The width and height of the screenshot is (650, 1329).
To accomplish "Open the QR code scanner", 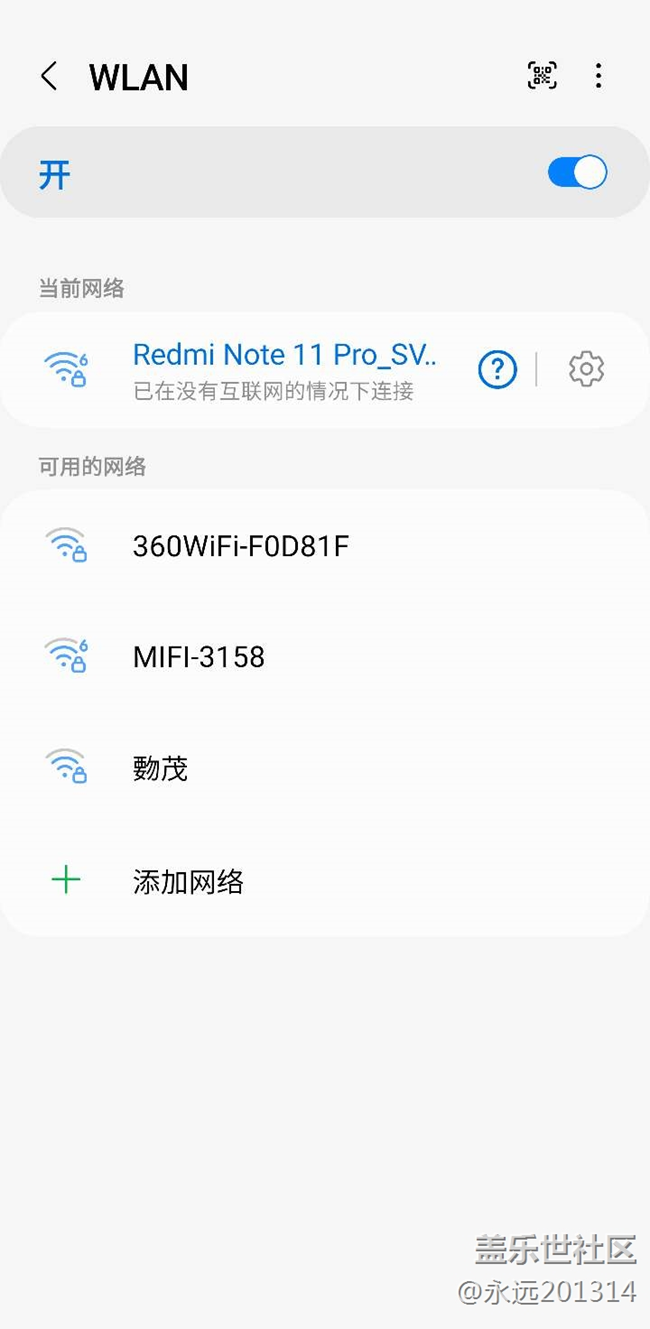I will pyautogui.click(x=542, y=76).
